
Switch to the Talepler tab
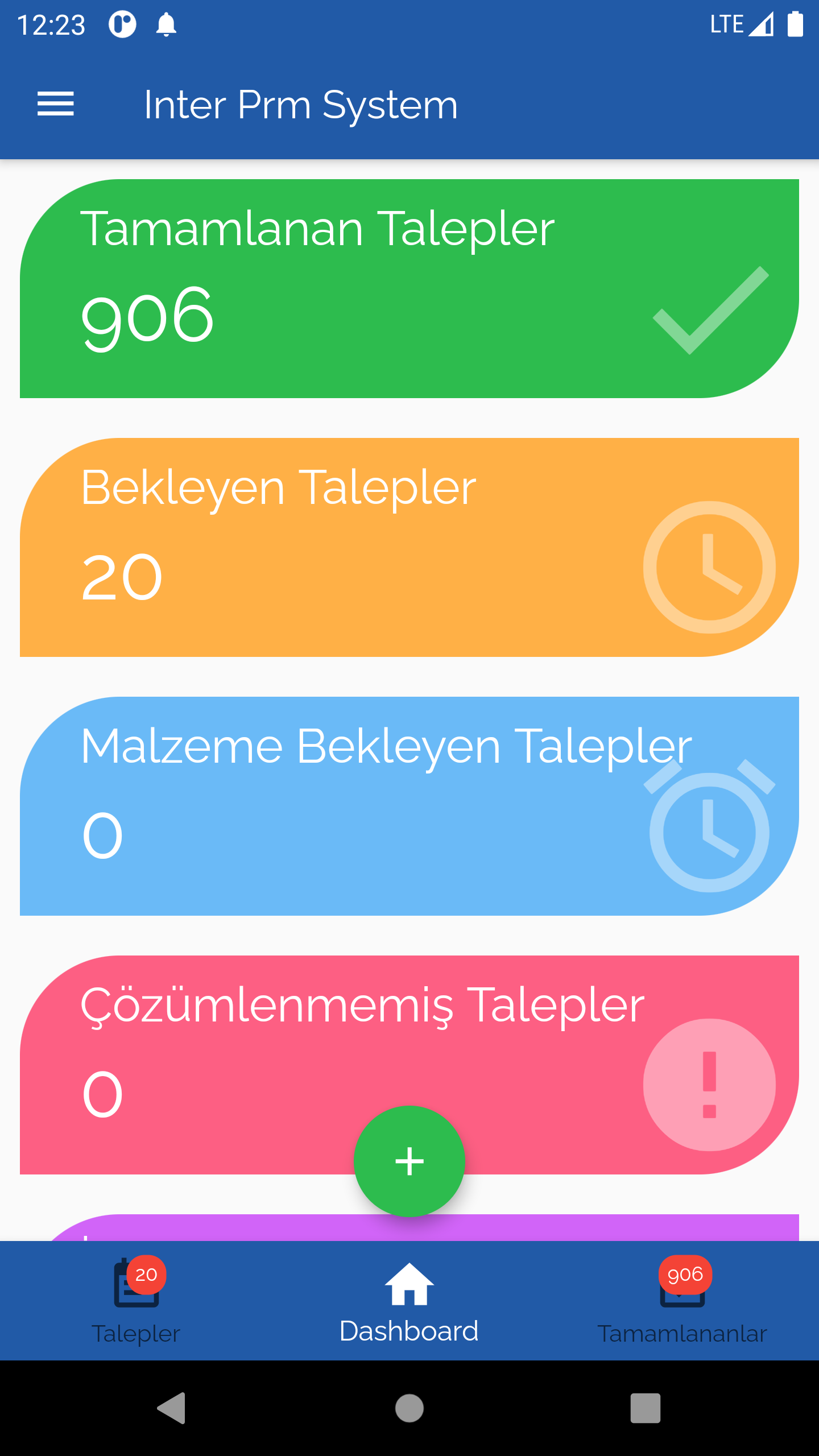136,1301
